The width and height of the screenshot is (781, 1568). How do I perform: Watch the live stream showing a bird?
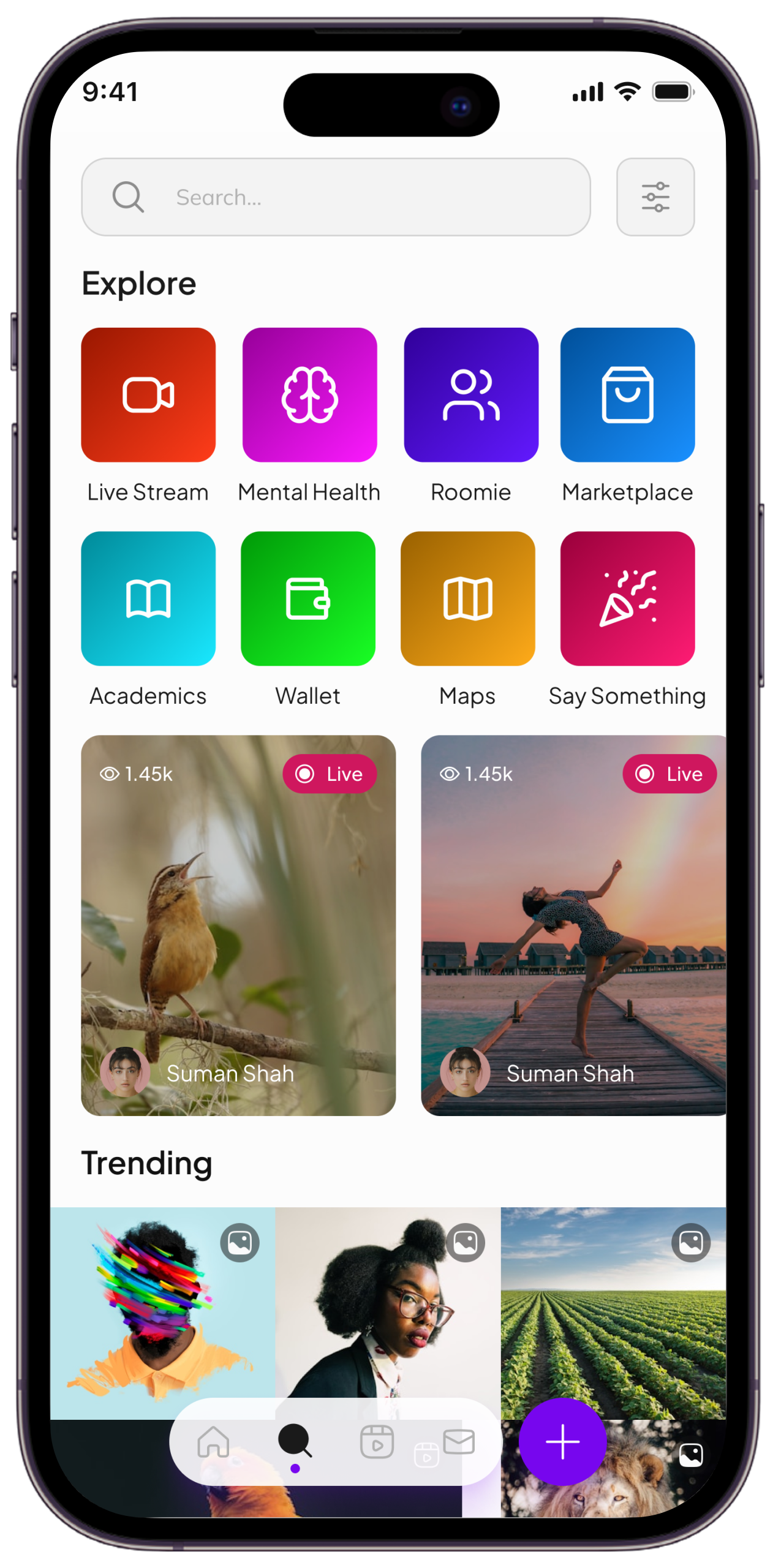(x=238, y=925)
